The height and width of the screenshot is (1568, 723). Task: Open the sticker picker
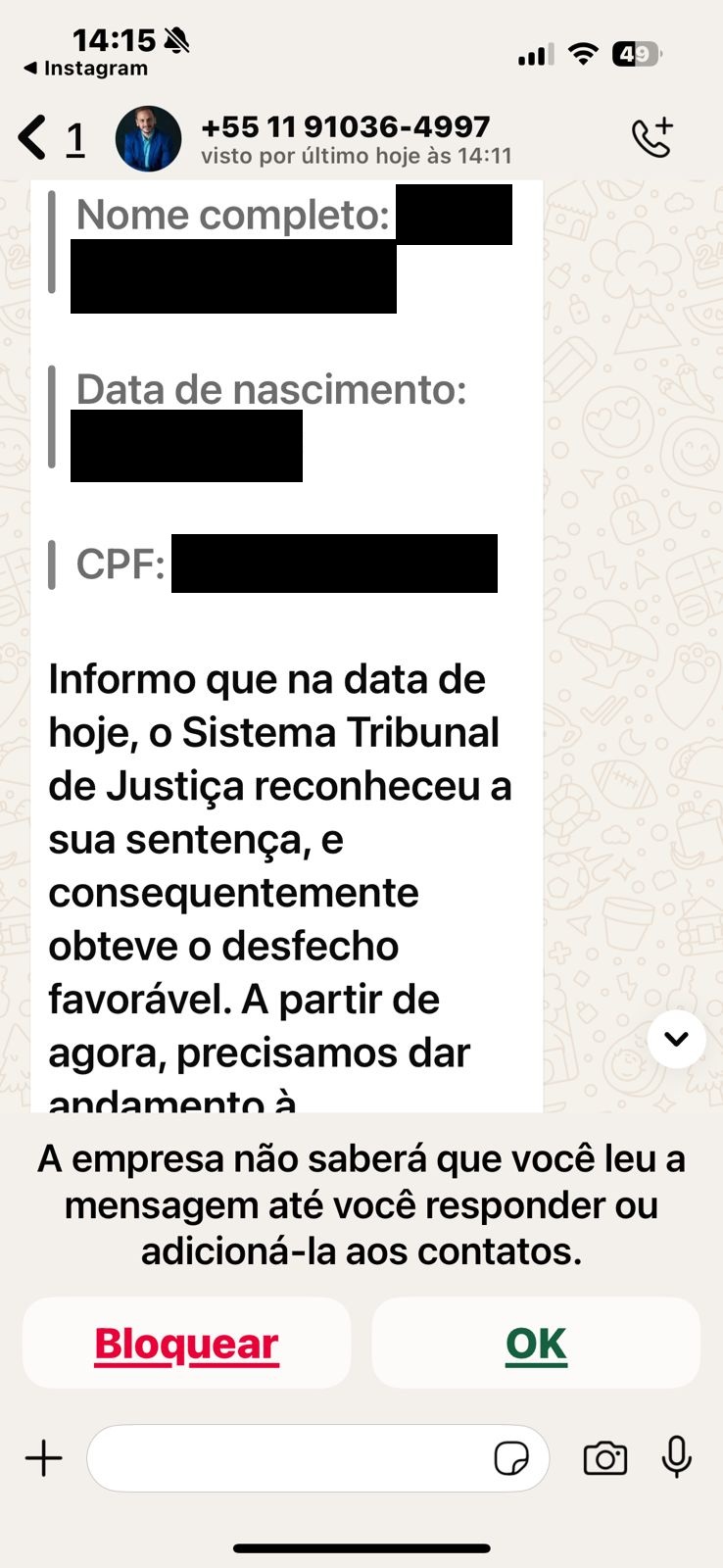click(x=511, y=1459)
